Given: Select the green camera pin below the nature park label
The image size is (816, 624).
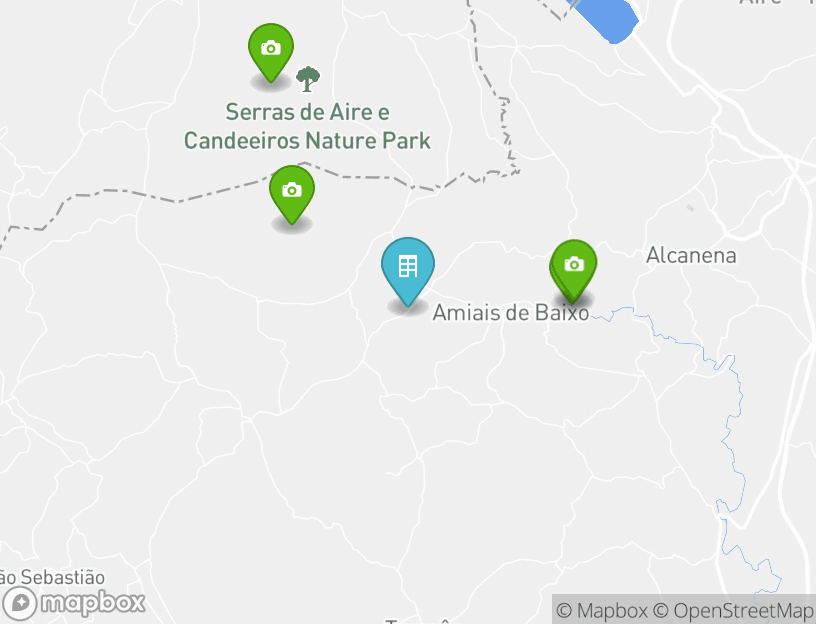Looking at the screenshot, I should click(x=292, y=190).
